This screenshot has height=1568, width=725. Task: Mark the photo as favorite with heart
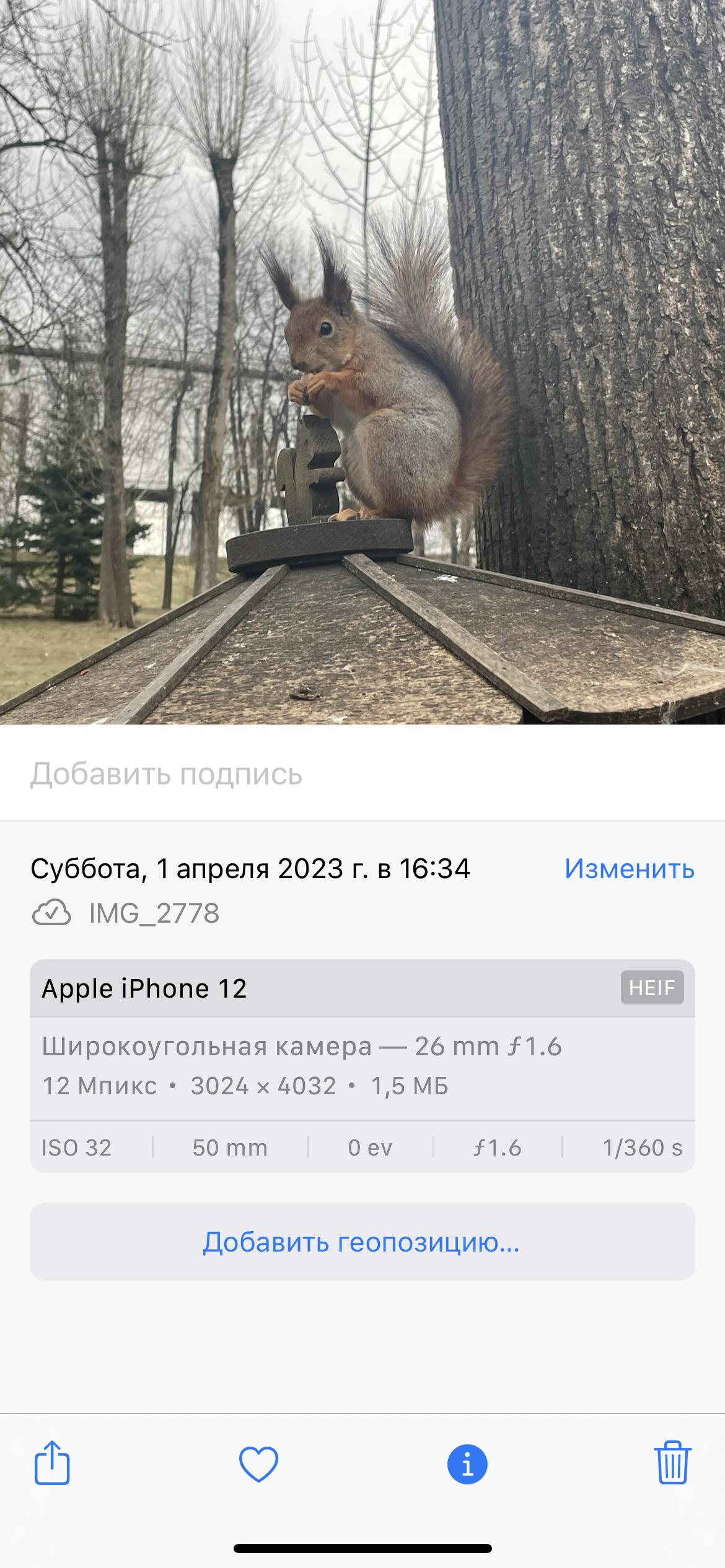[258, 1464]
